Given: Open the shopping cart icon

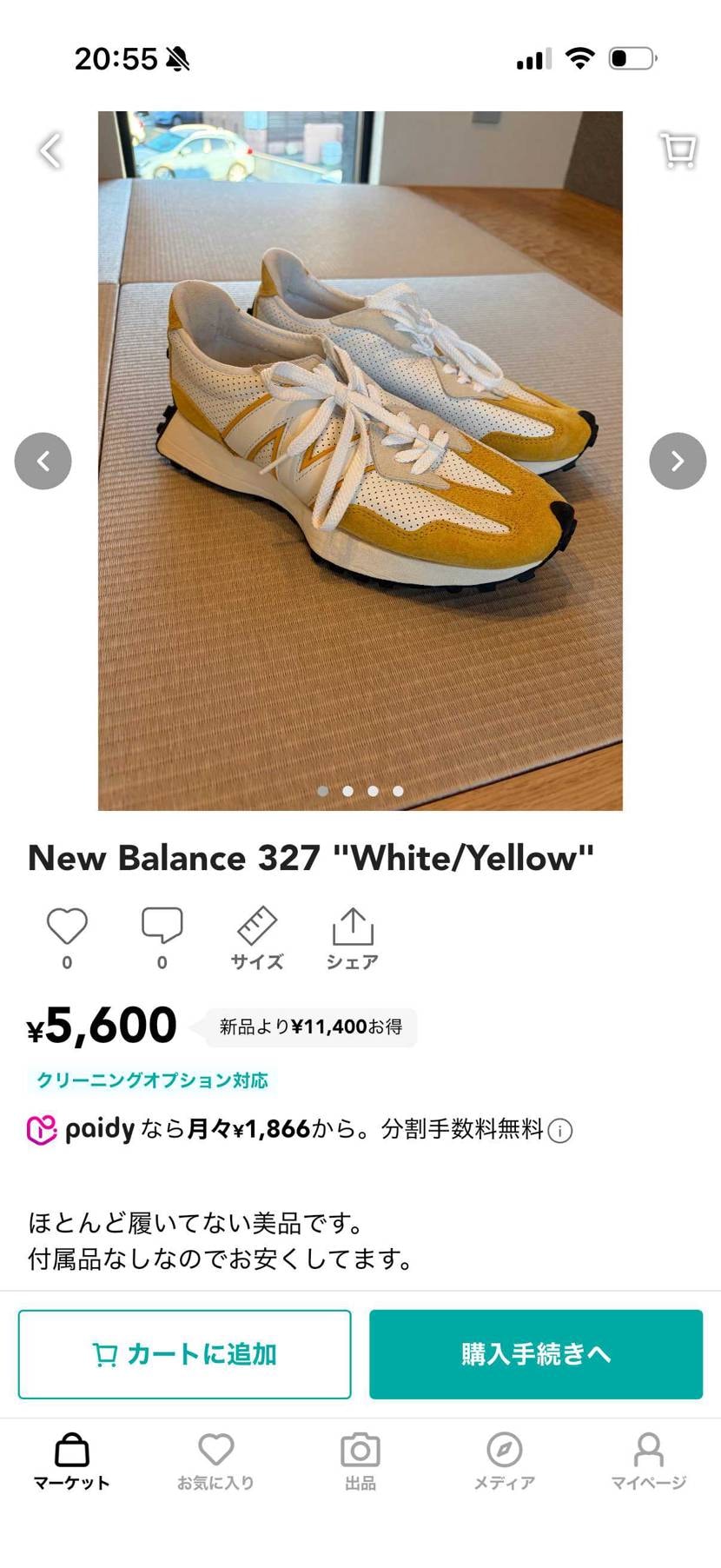Looking at the screenshot, I should 677,149.
